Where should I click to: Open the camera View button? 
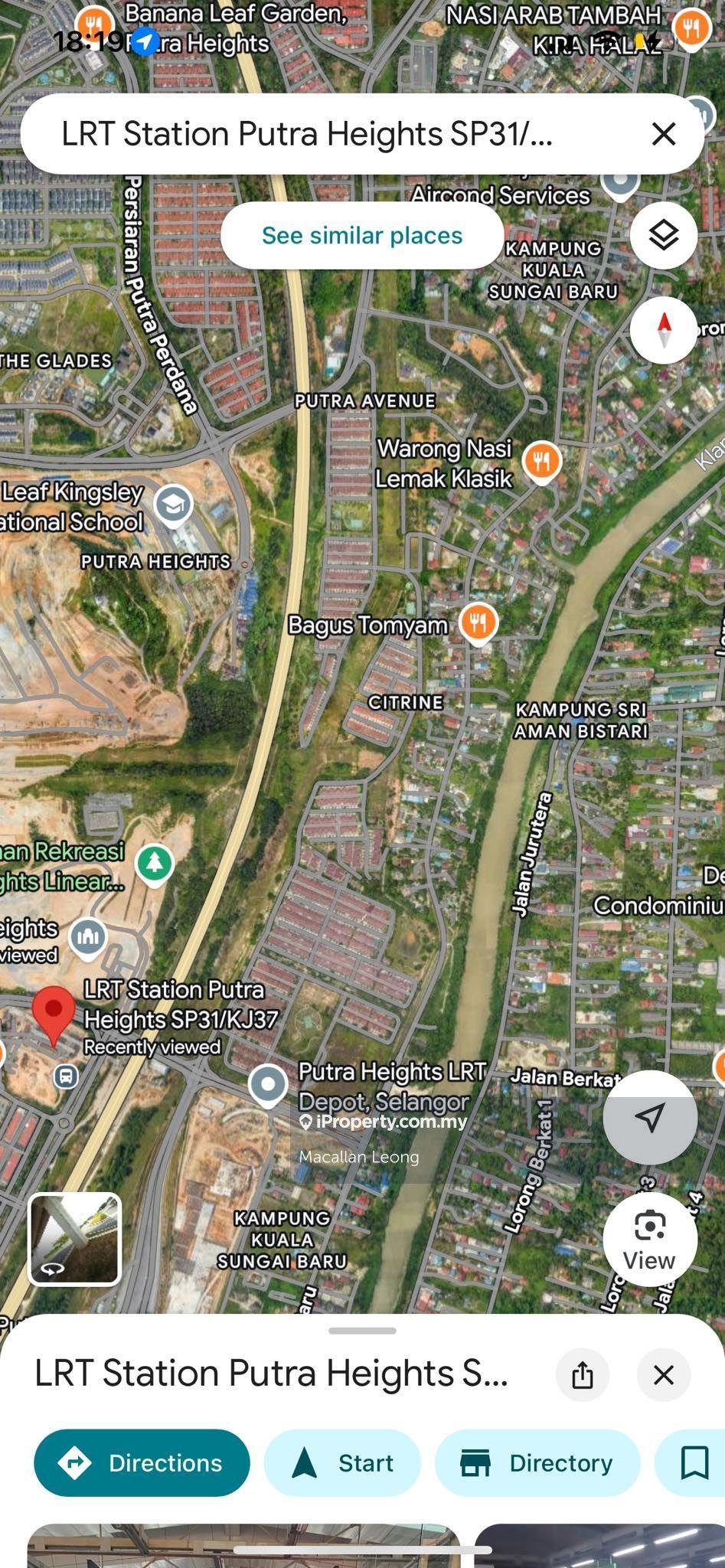[650, 1238]
